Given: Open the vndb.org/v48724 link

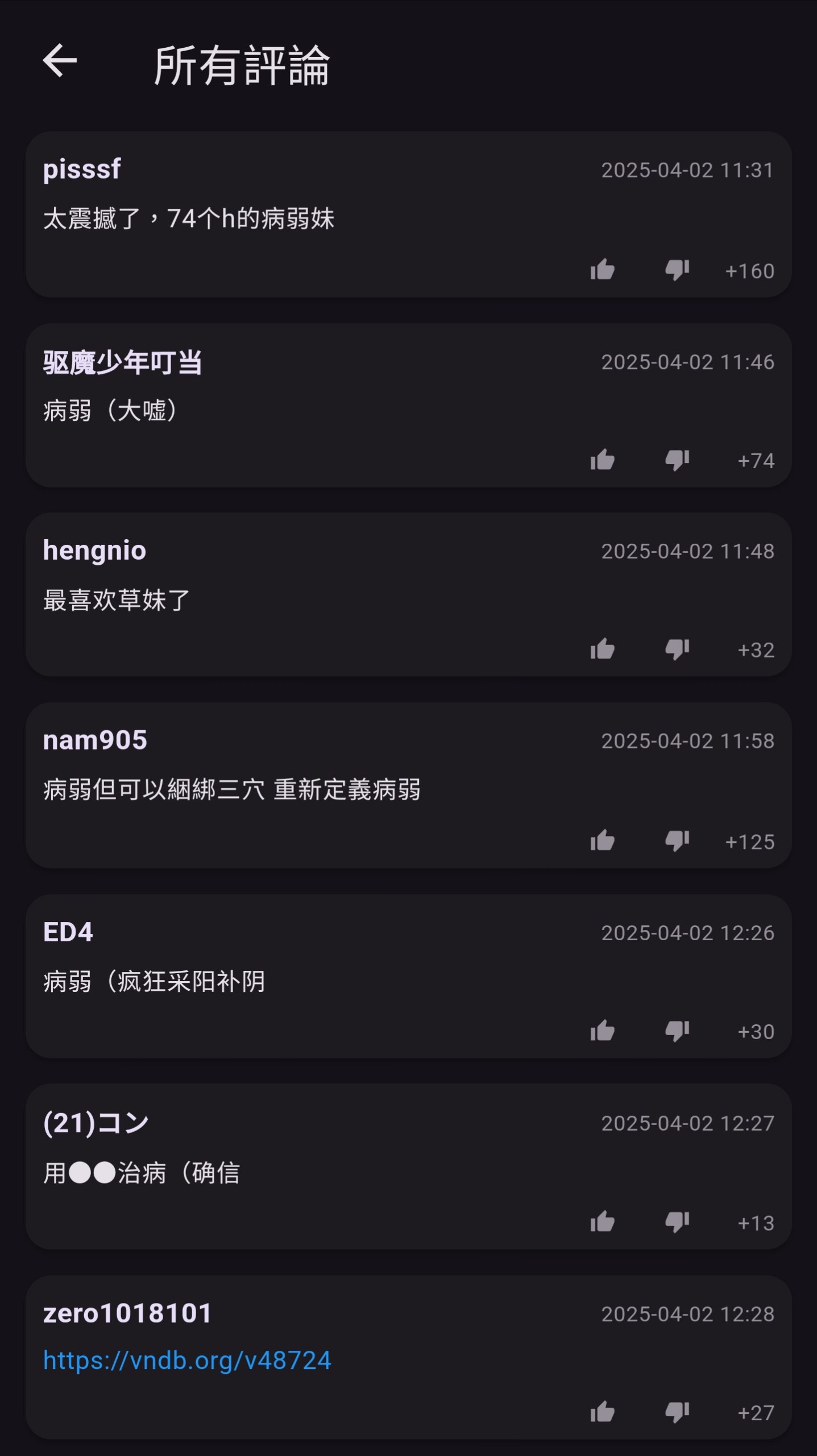Looking at the screenshot, I should [187, 1361].
